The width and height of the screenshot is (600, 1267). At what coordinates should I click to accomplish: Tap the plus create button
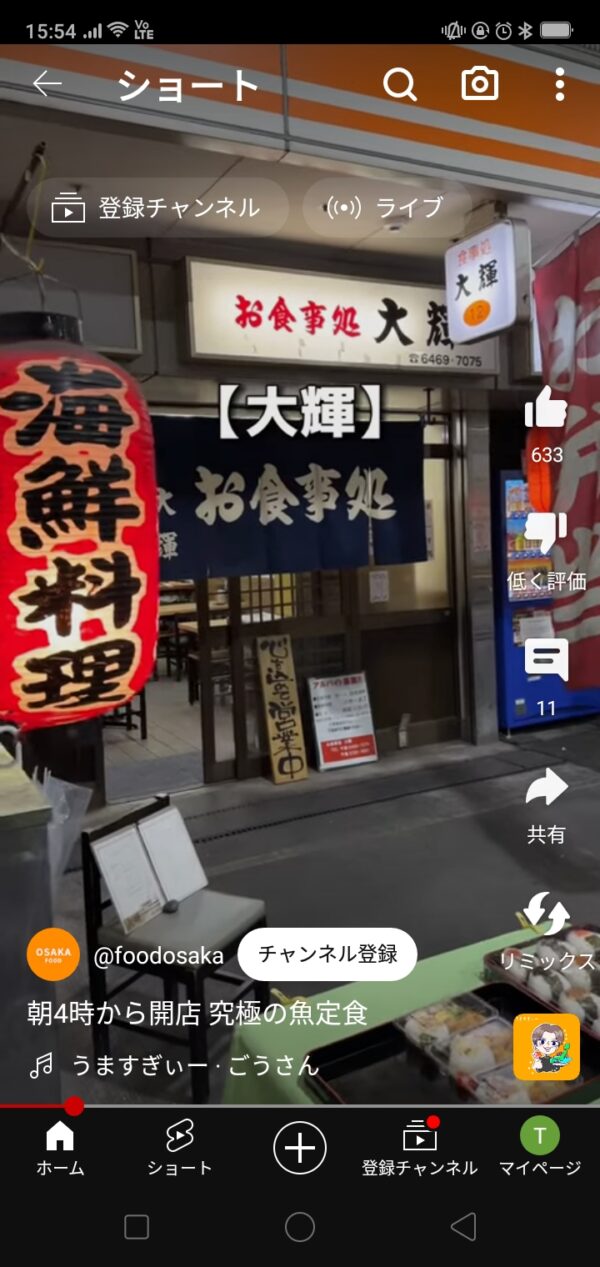(300, 1146)
